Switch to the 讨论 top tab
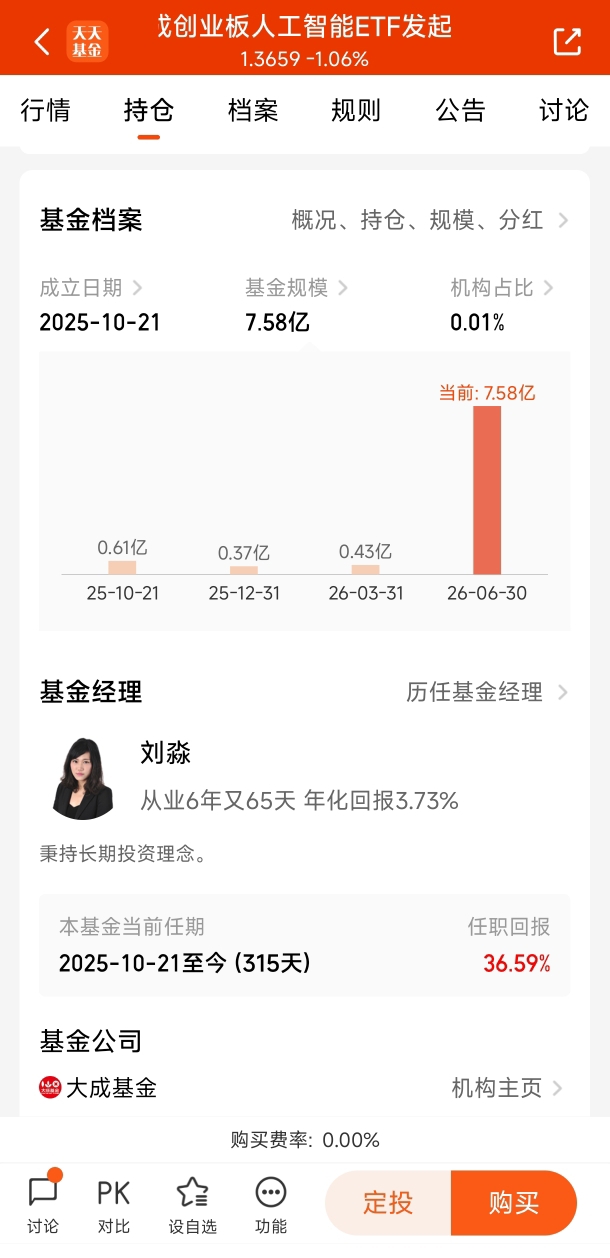Image resolution: width=610 pixels, height=1258 pixels. 564,110
